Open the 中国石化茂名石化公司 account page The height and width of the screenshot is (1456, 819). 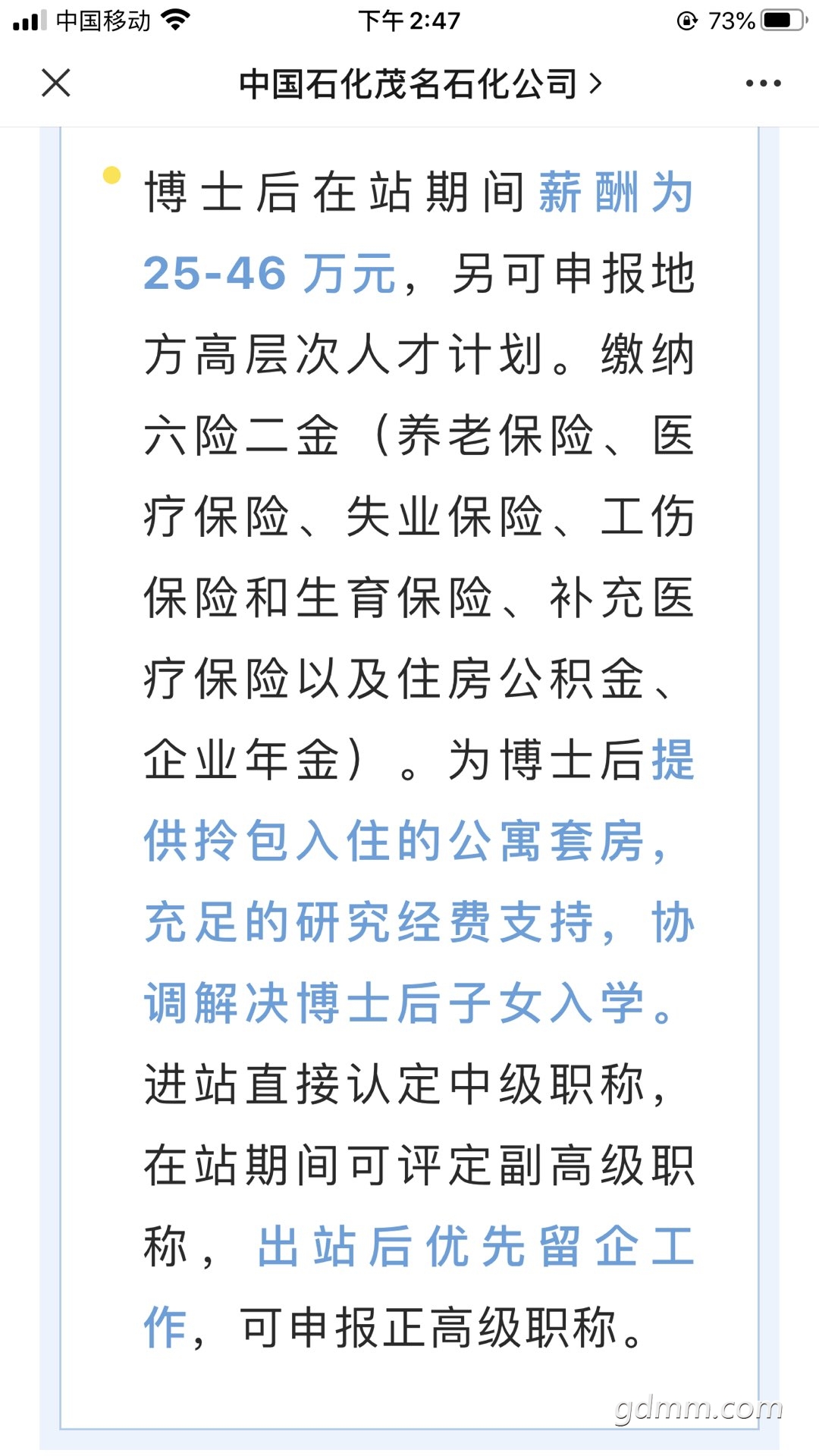[420, 84]
